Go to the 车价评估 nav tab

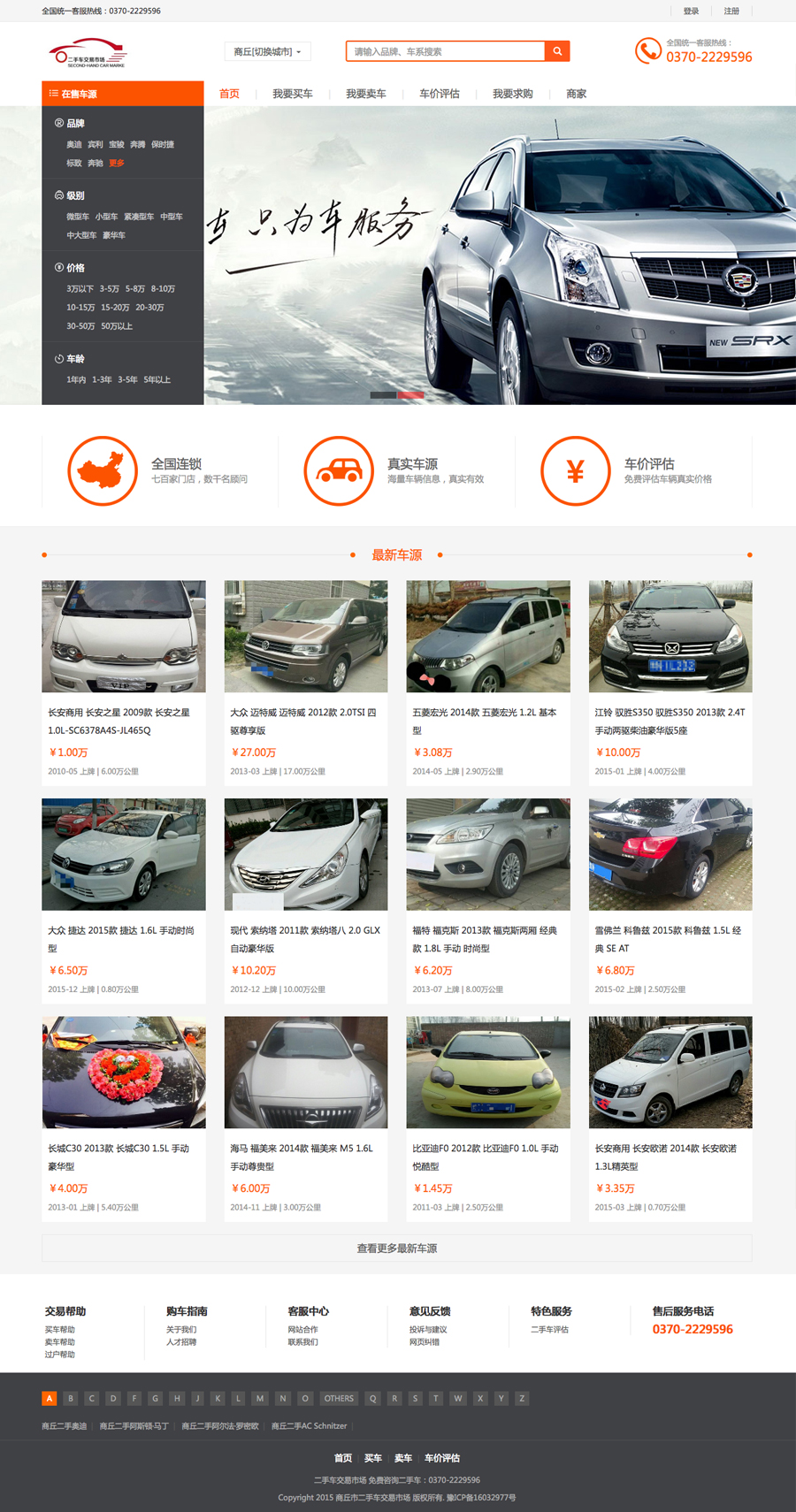(x=439, y=94)
